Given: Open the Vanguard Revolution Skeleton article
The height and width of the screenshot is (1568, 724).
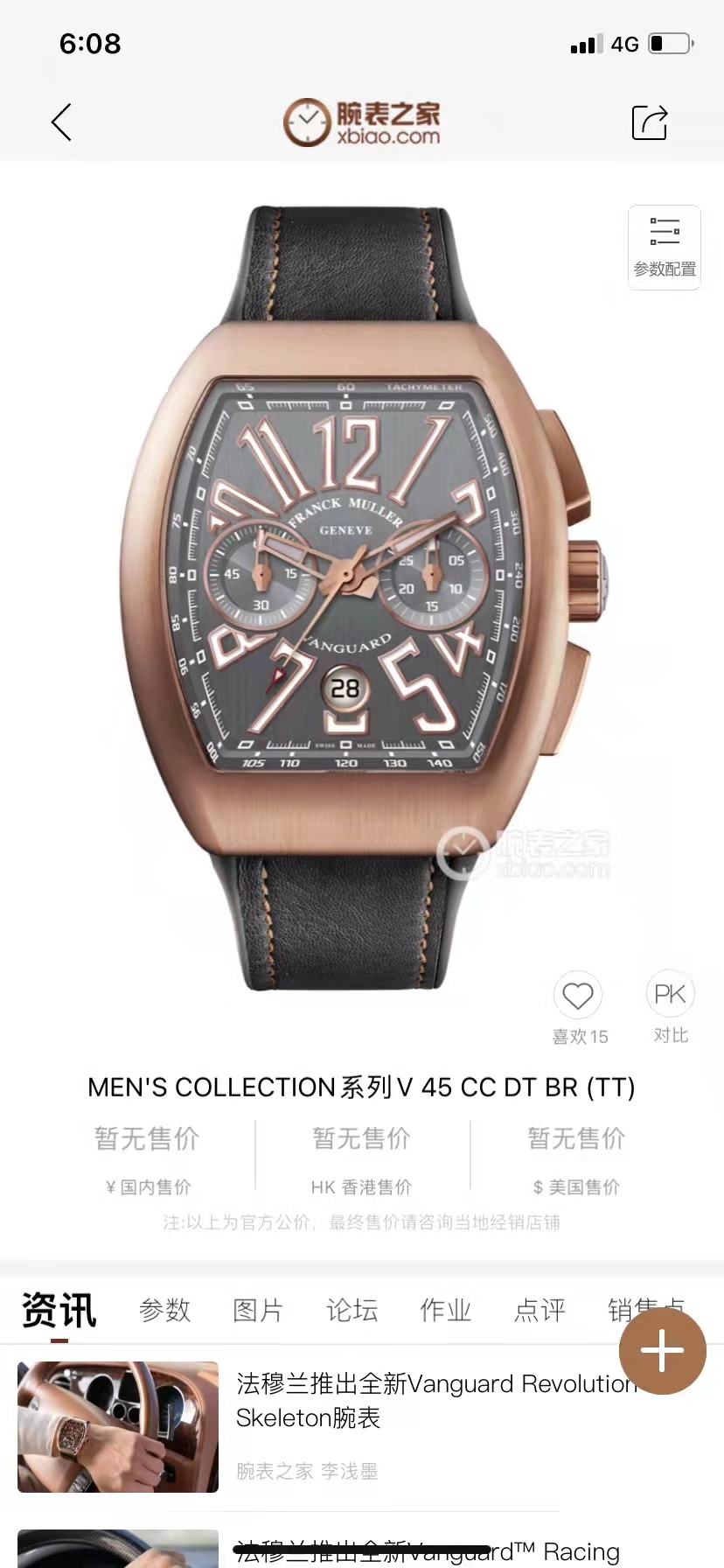Looking at the screenshot, I should pos(435,1400).
